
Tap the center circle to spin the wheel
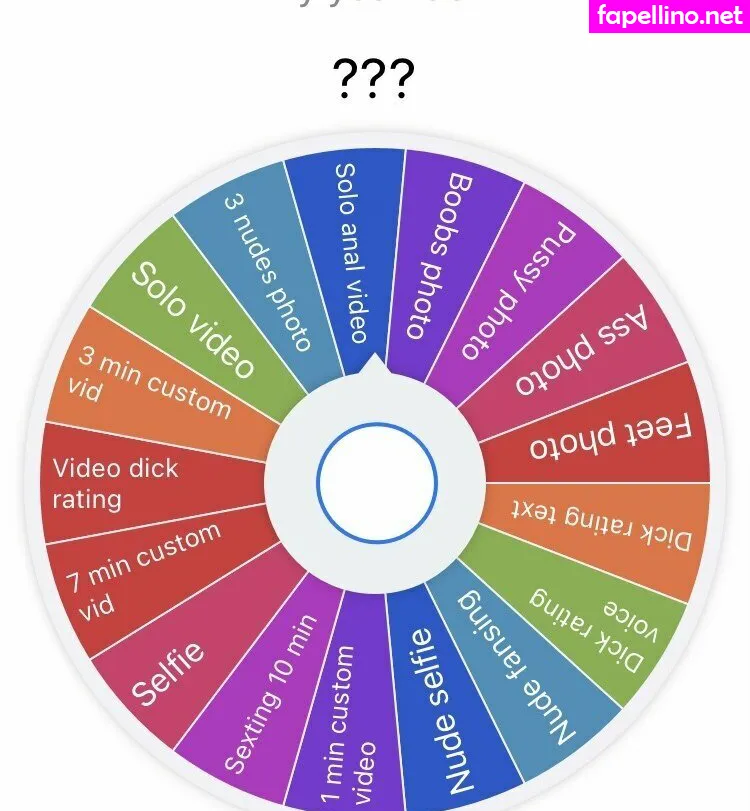377,483
